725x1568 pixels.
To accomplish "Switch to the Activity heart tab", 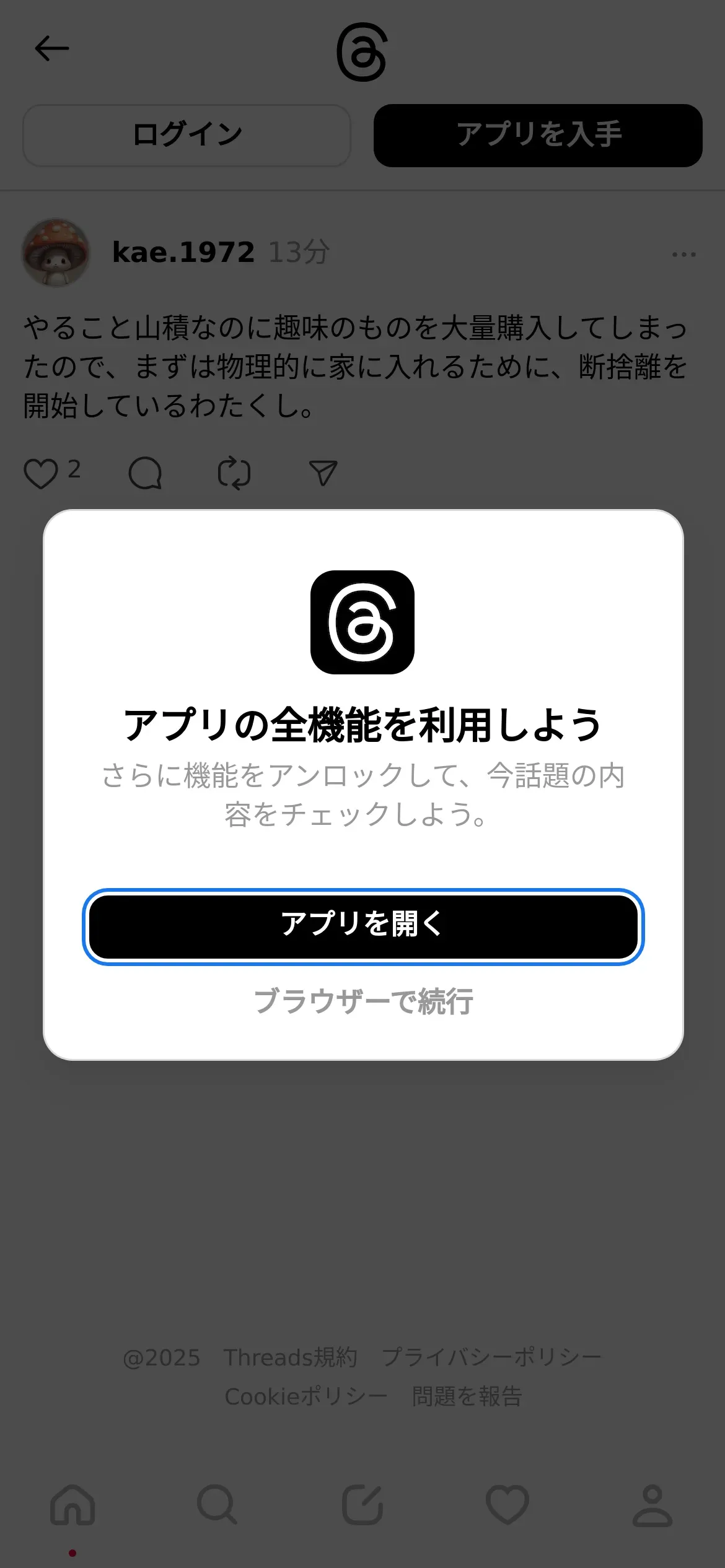I will coord(507,1505).
